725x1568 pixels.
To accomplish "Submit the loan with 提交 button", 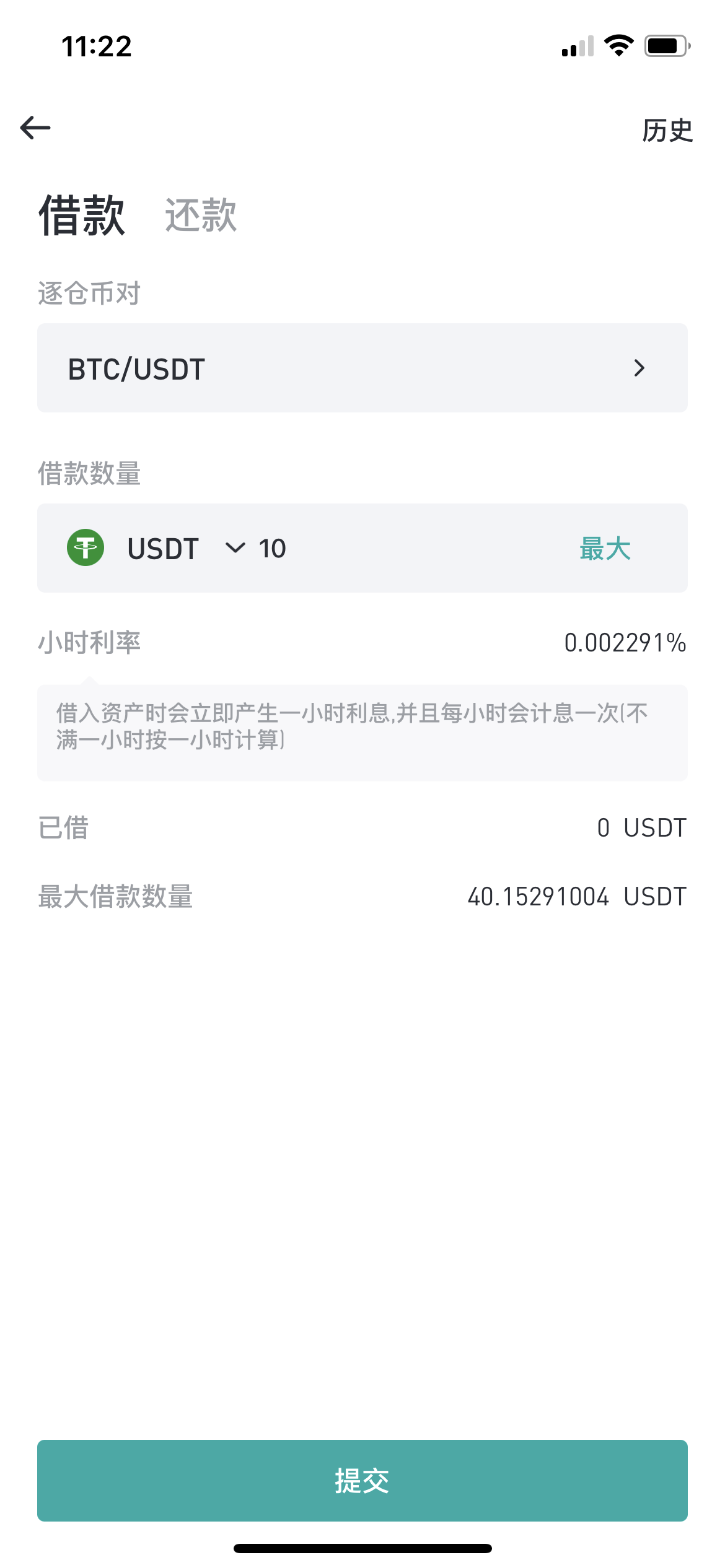I will pyautogui.click(x=362, y=1480).
